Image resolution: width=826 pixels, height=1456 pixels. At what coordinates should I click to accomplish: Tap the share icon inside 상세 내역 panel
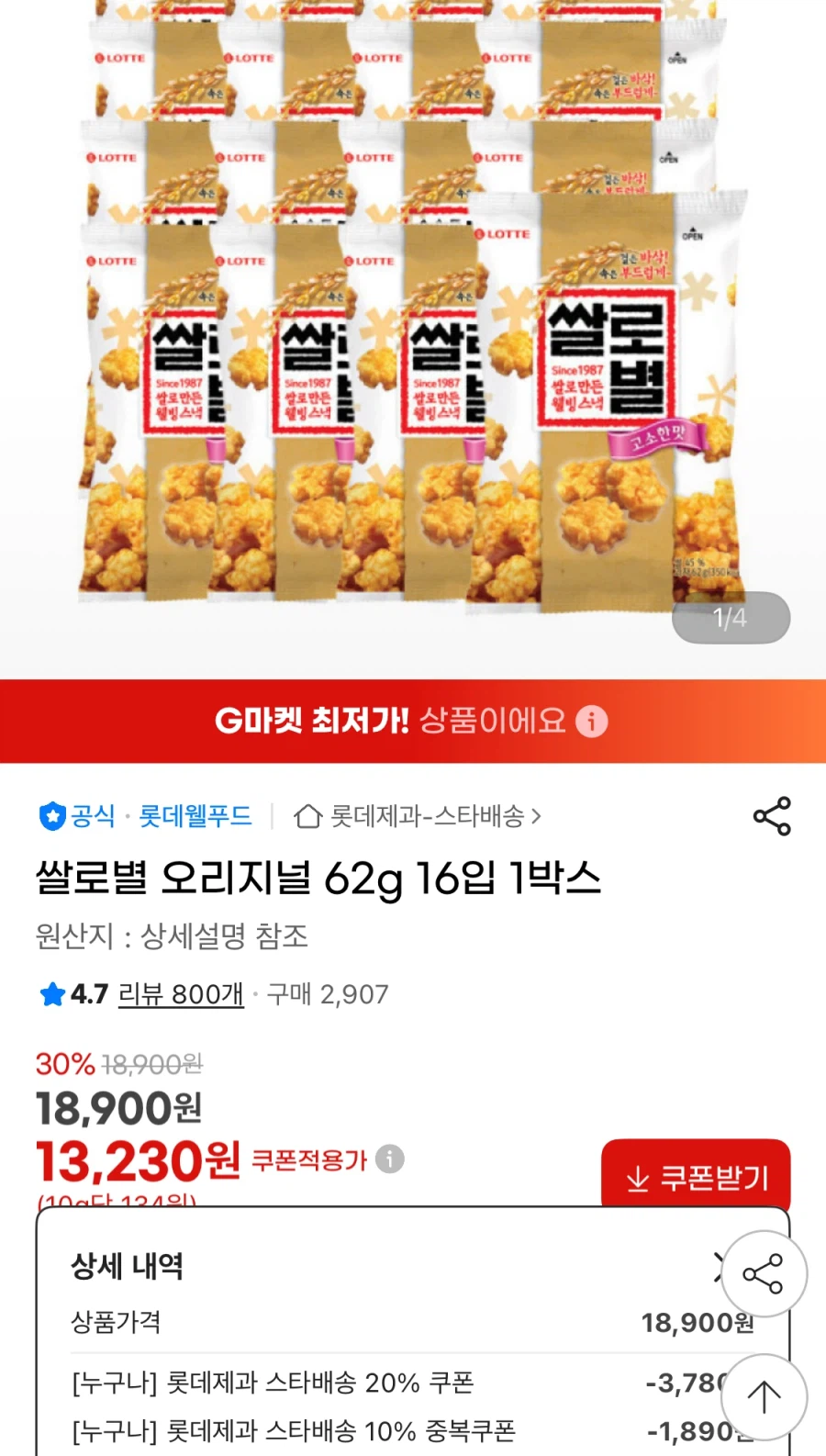[764, 1274]
